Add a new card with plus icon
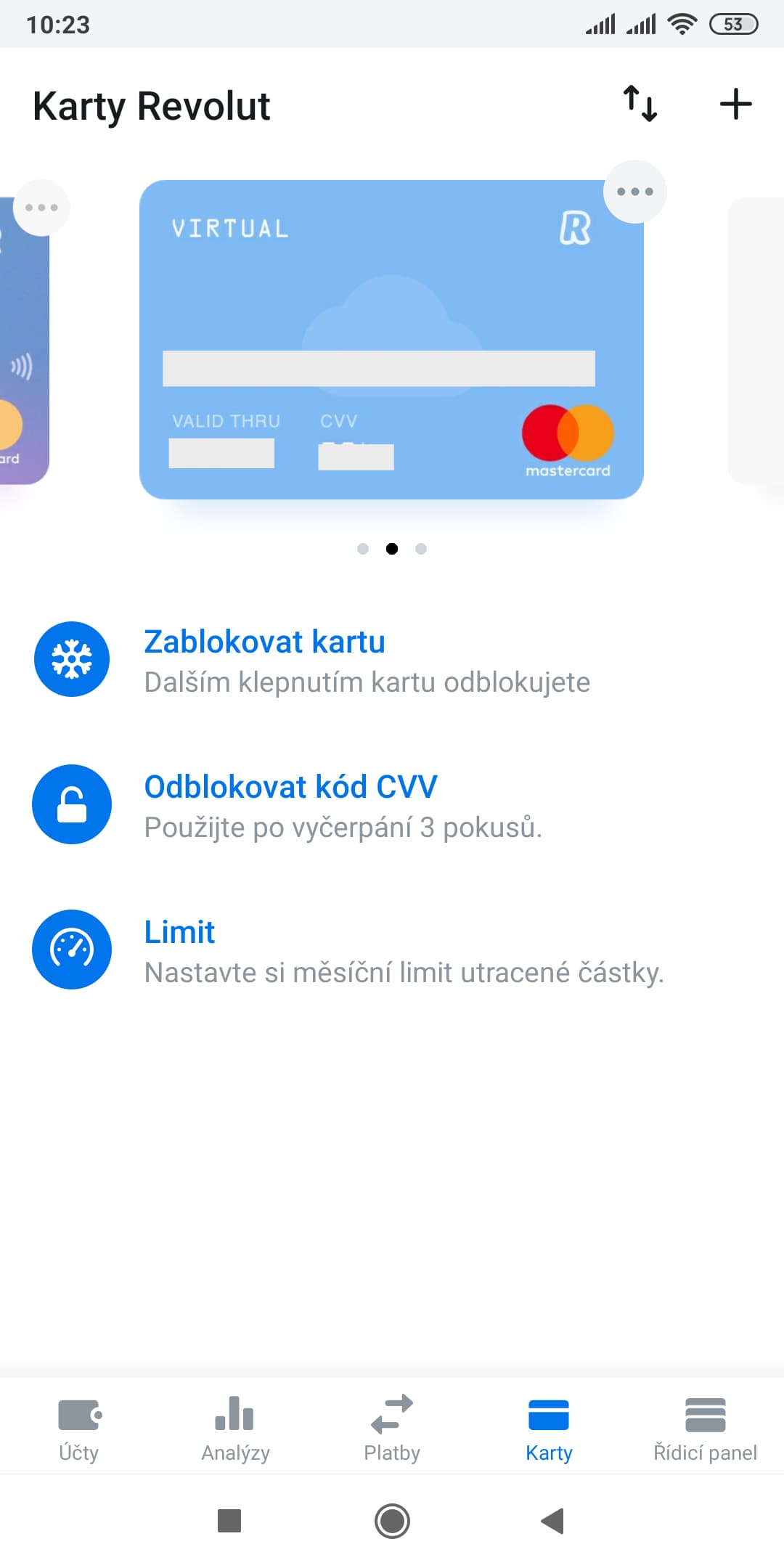 (735, 104)
